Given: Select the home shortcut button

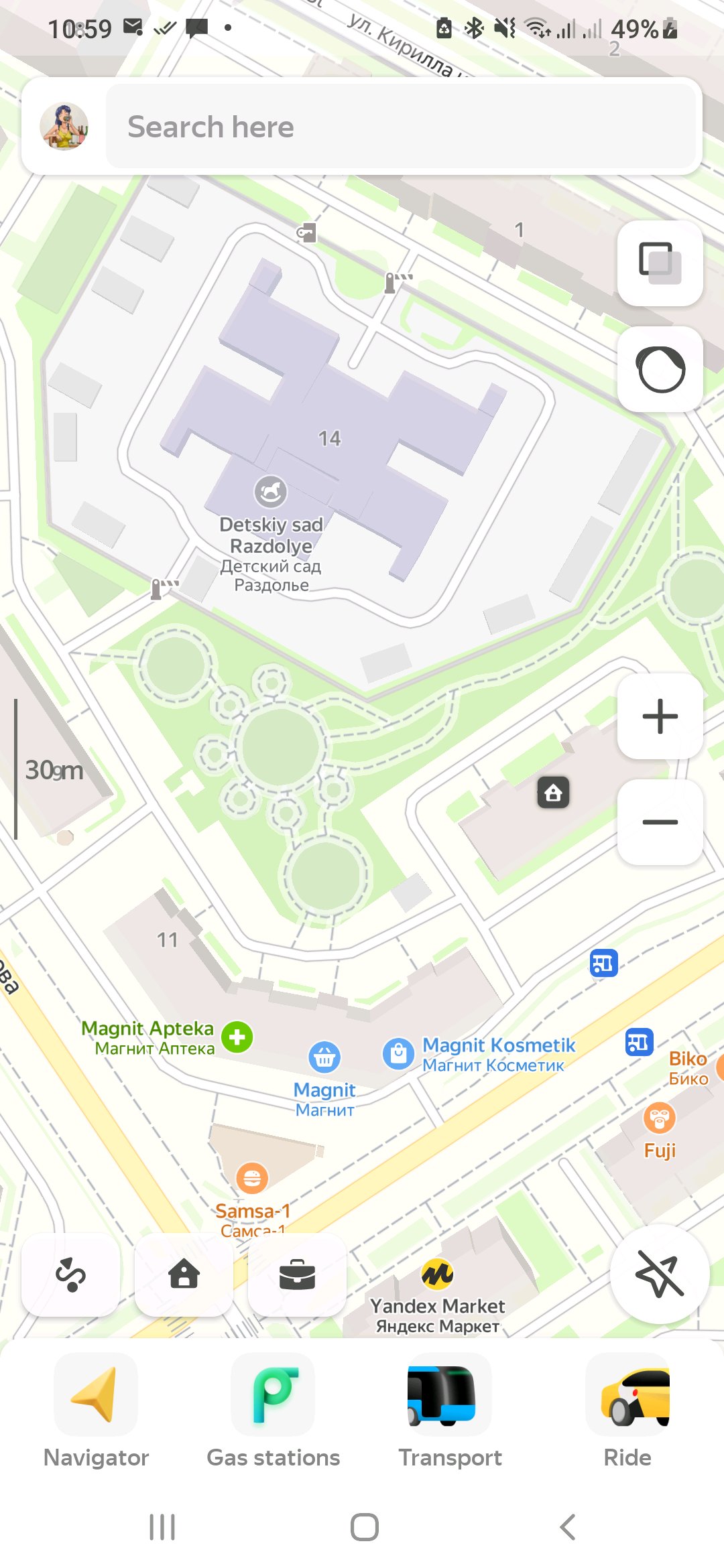Looking at the screenshot, I should (x=184, y=1275).
